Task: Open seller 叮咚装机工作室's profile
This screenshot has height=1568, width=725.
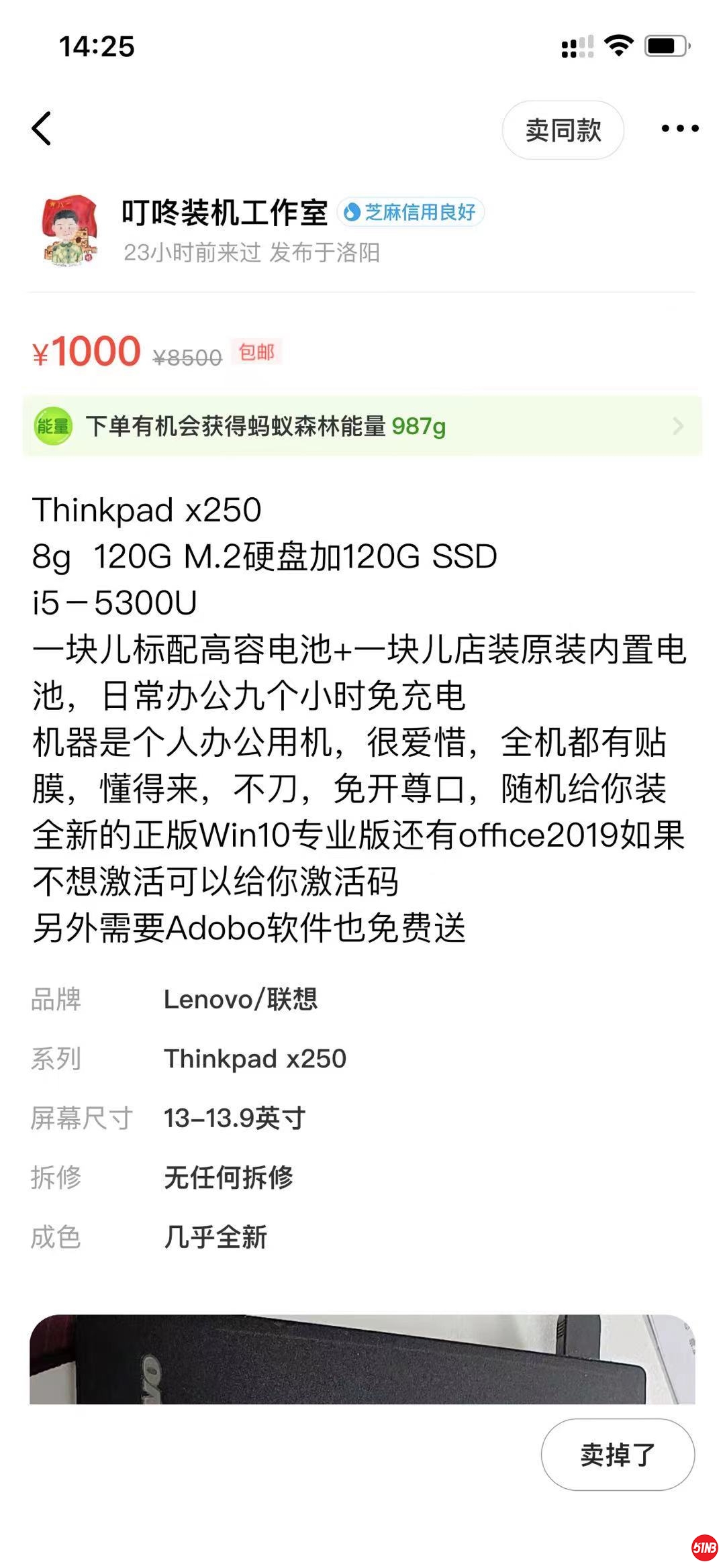Action: point(224,213)
